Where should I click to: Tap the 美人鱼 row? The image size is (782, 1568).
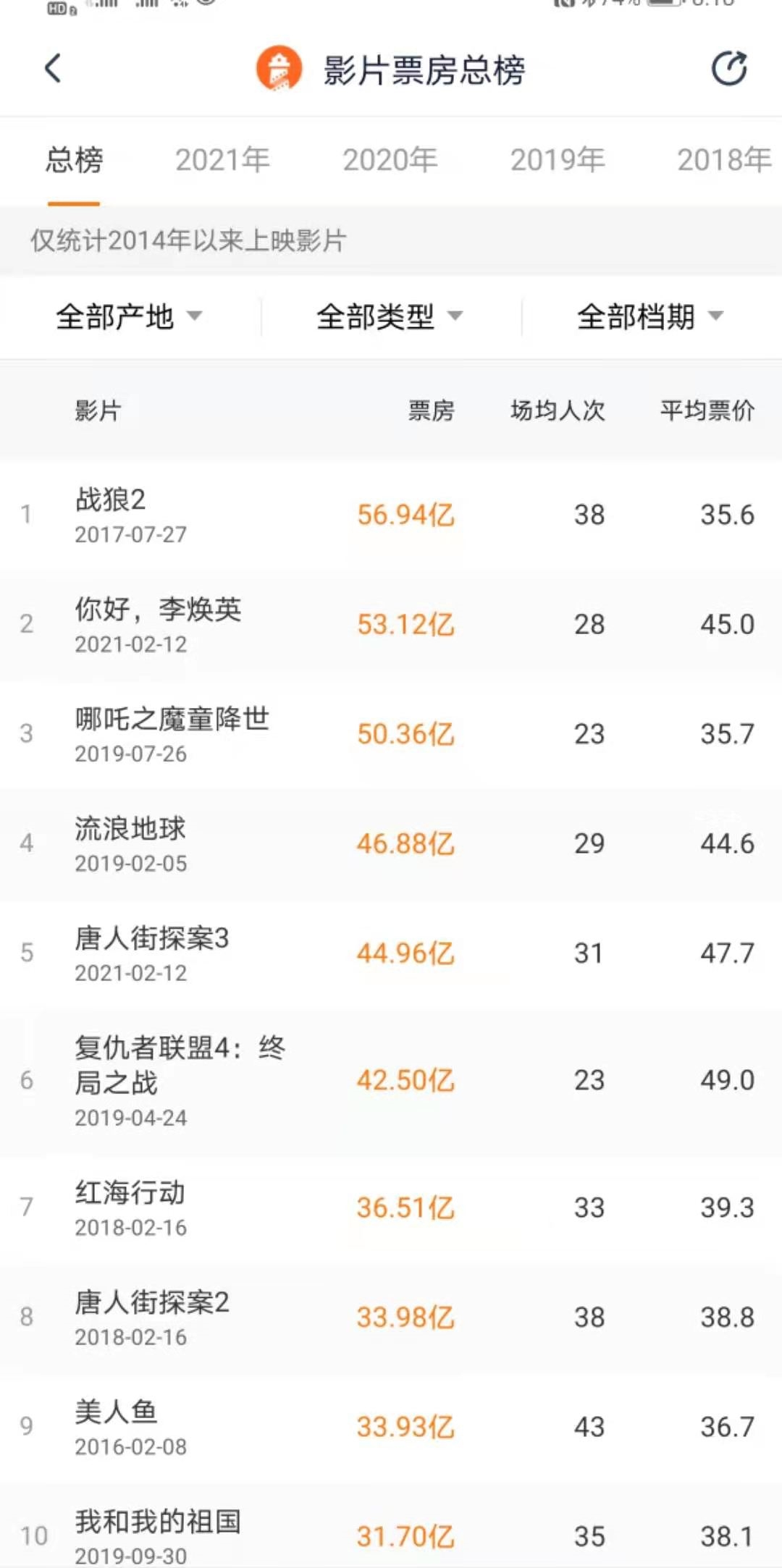click(x=391, y=1428)
